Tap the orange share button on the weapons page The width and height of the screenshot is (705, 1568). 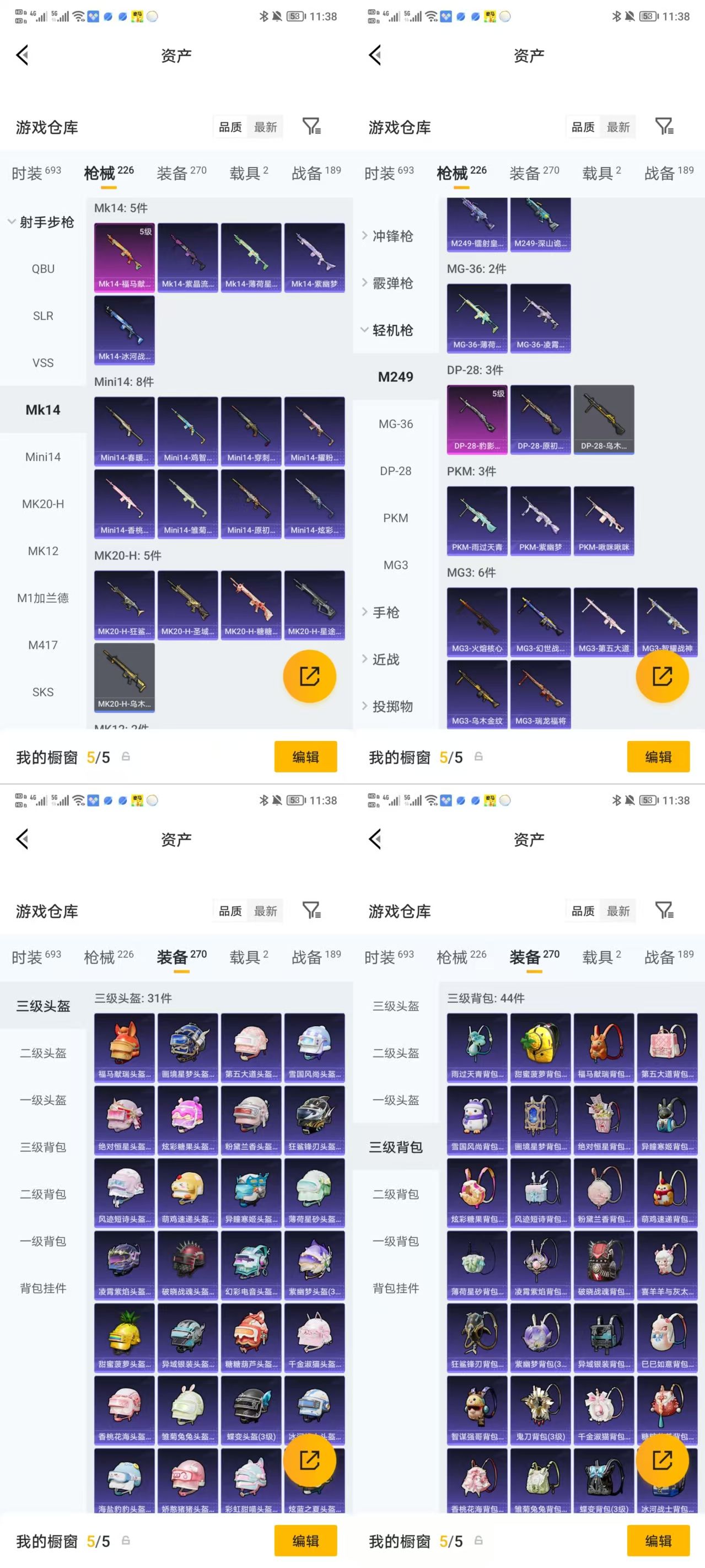click(x=309, y=675)
